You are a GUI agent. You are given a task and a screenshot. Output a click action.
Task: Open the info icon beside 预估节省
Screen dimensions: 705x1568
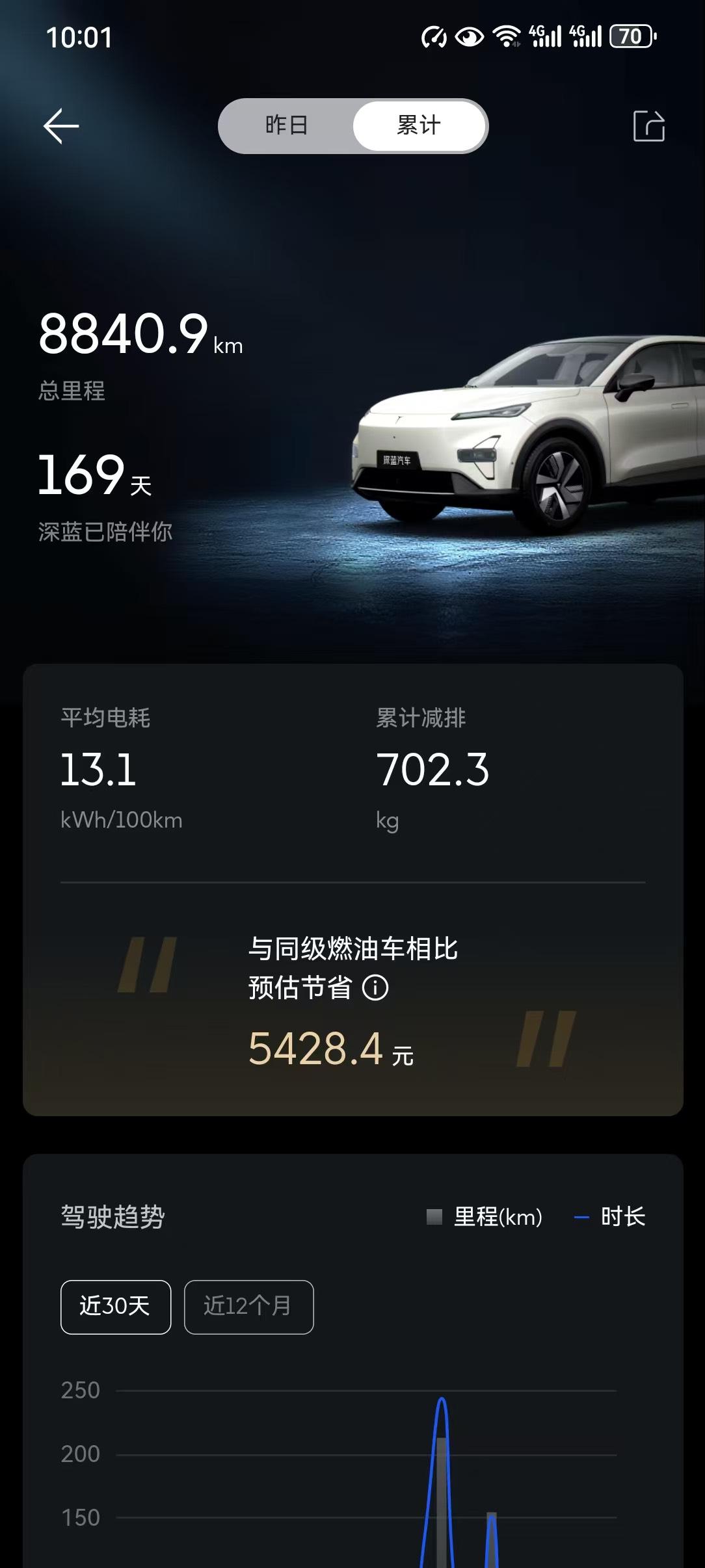[375, 988]
